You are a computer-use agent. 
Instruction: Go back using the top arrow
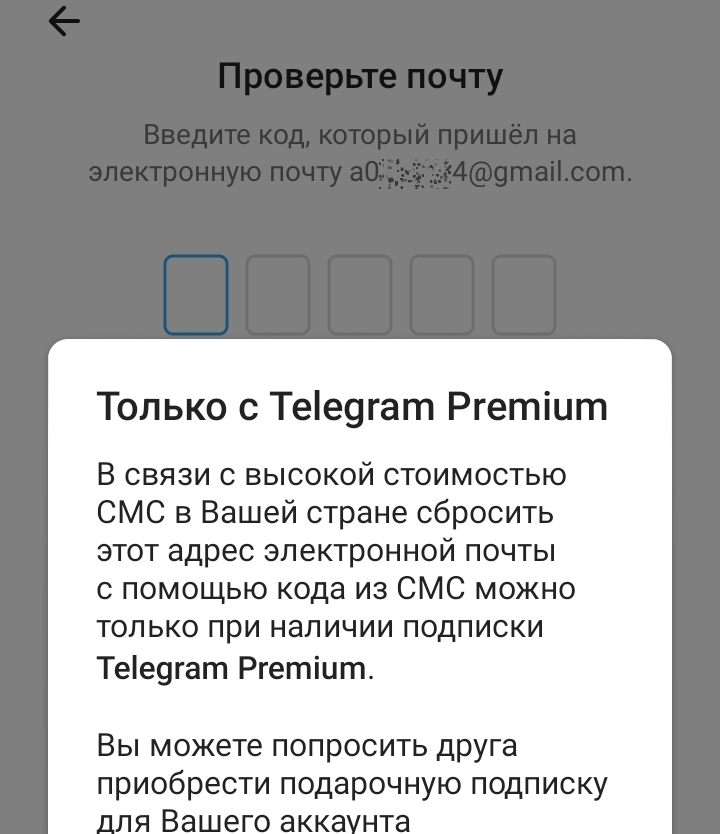click(x=64, y=21)
